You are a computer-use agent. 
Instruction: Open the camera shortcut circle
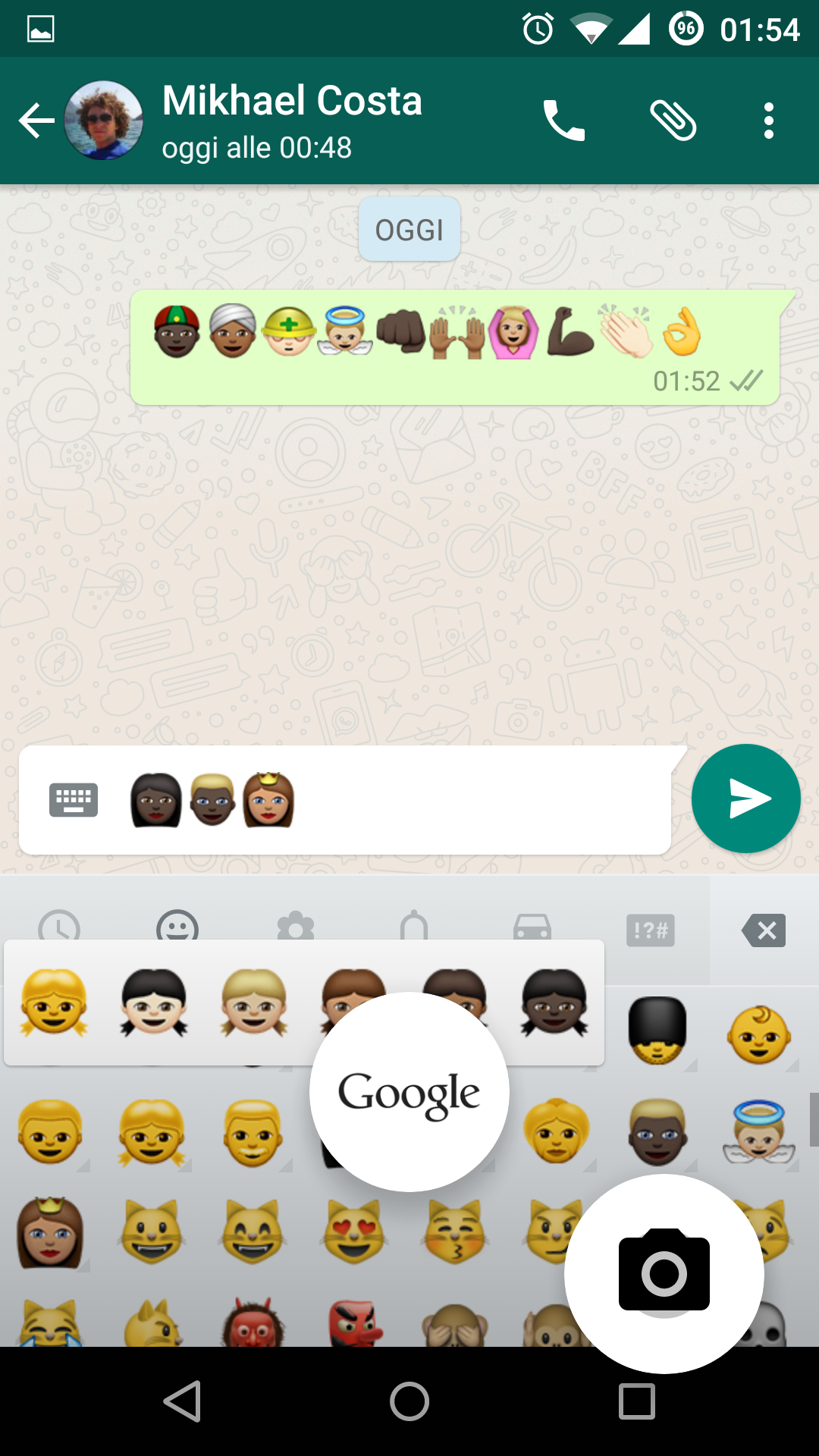point(664,1273)
